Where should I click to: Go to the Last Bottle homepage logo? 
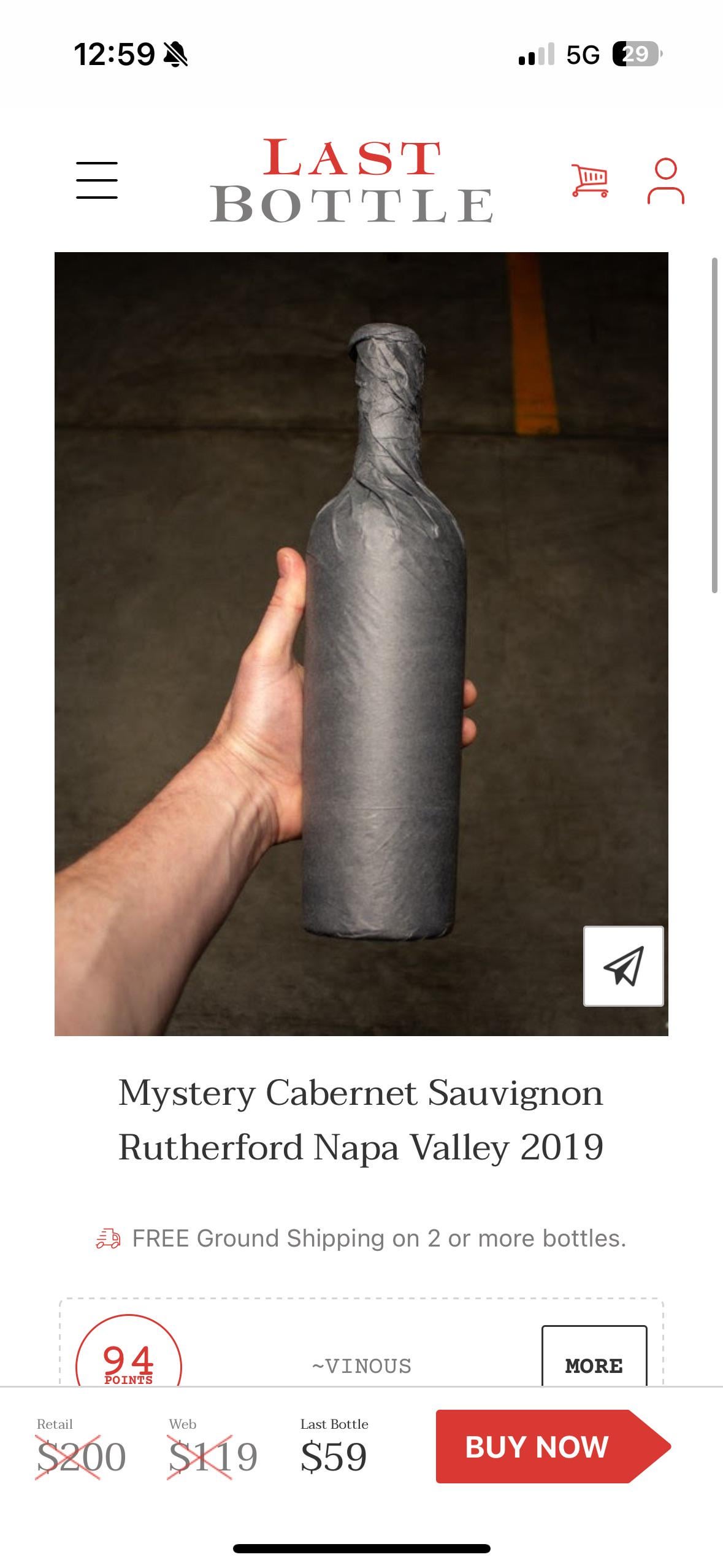(x=352, y=180)
